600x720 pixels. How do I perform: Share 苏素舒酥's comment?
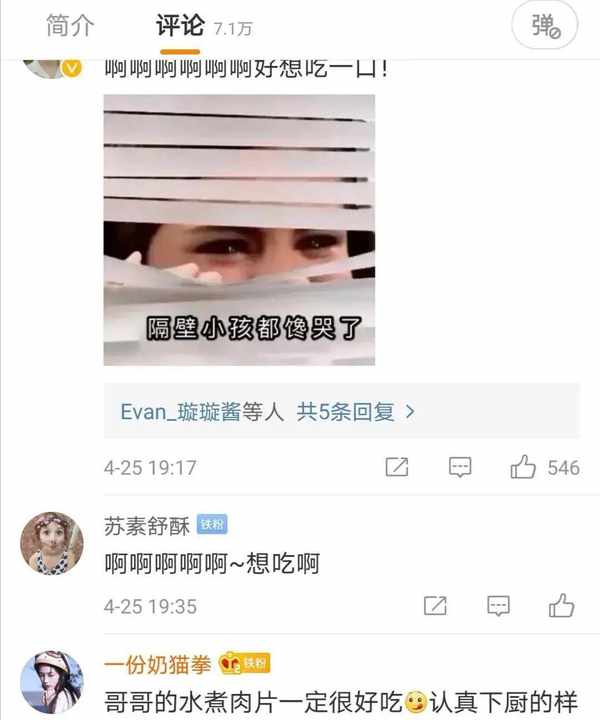tap(435, 605)
